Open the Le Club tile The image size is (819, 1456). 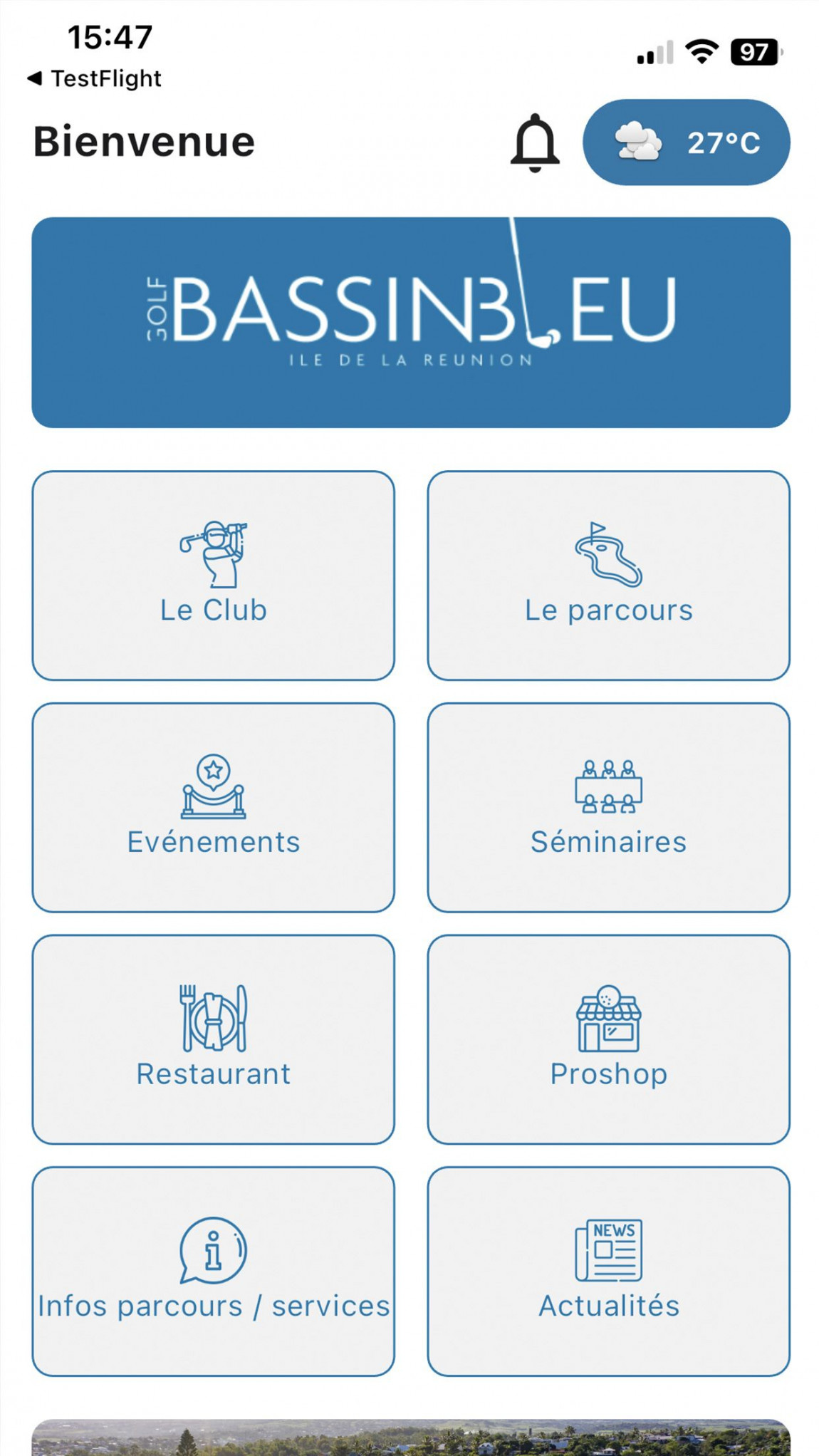(213, 575)
